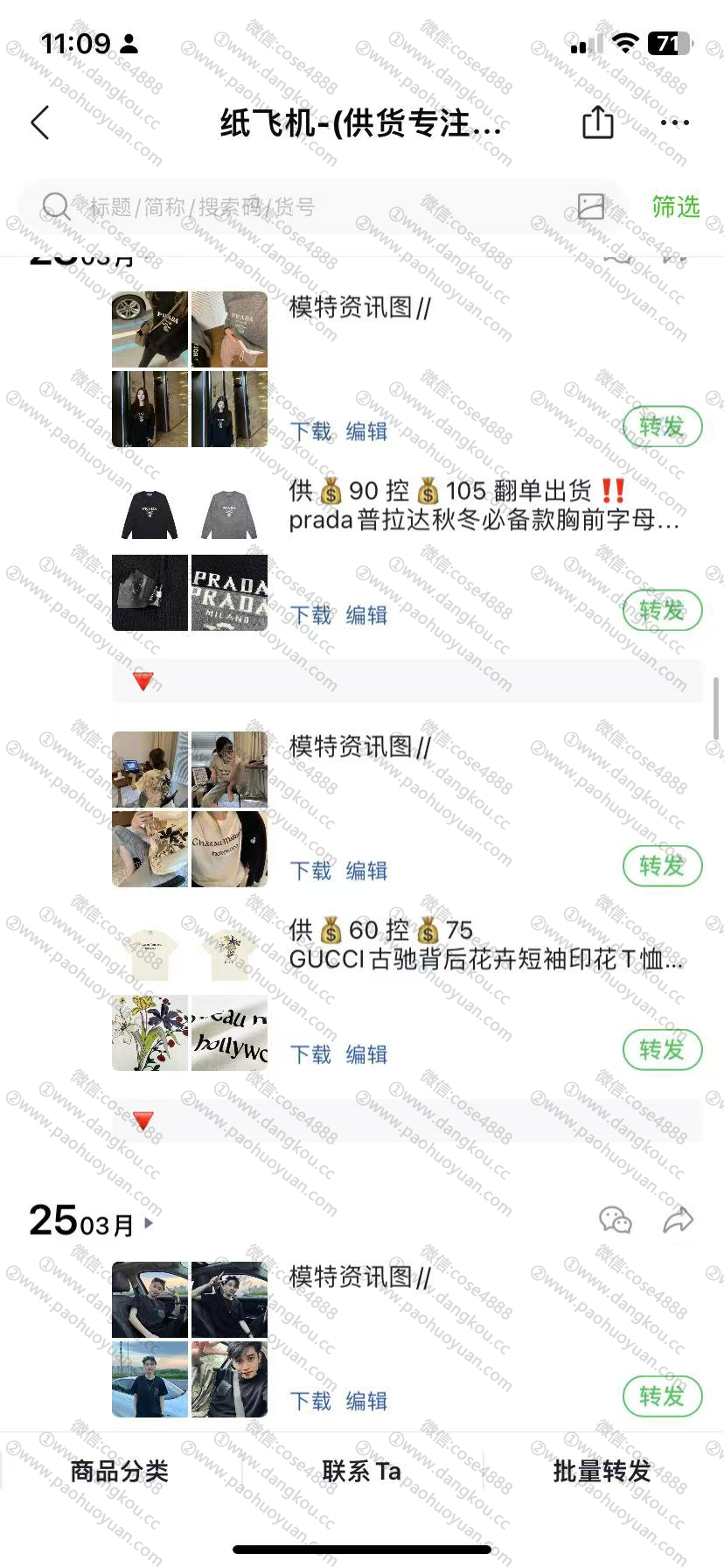Open the GUCCI T-shirt front photo

(x=150, y=954)
